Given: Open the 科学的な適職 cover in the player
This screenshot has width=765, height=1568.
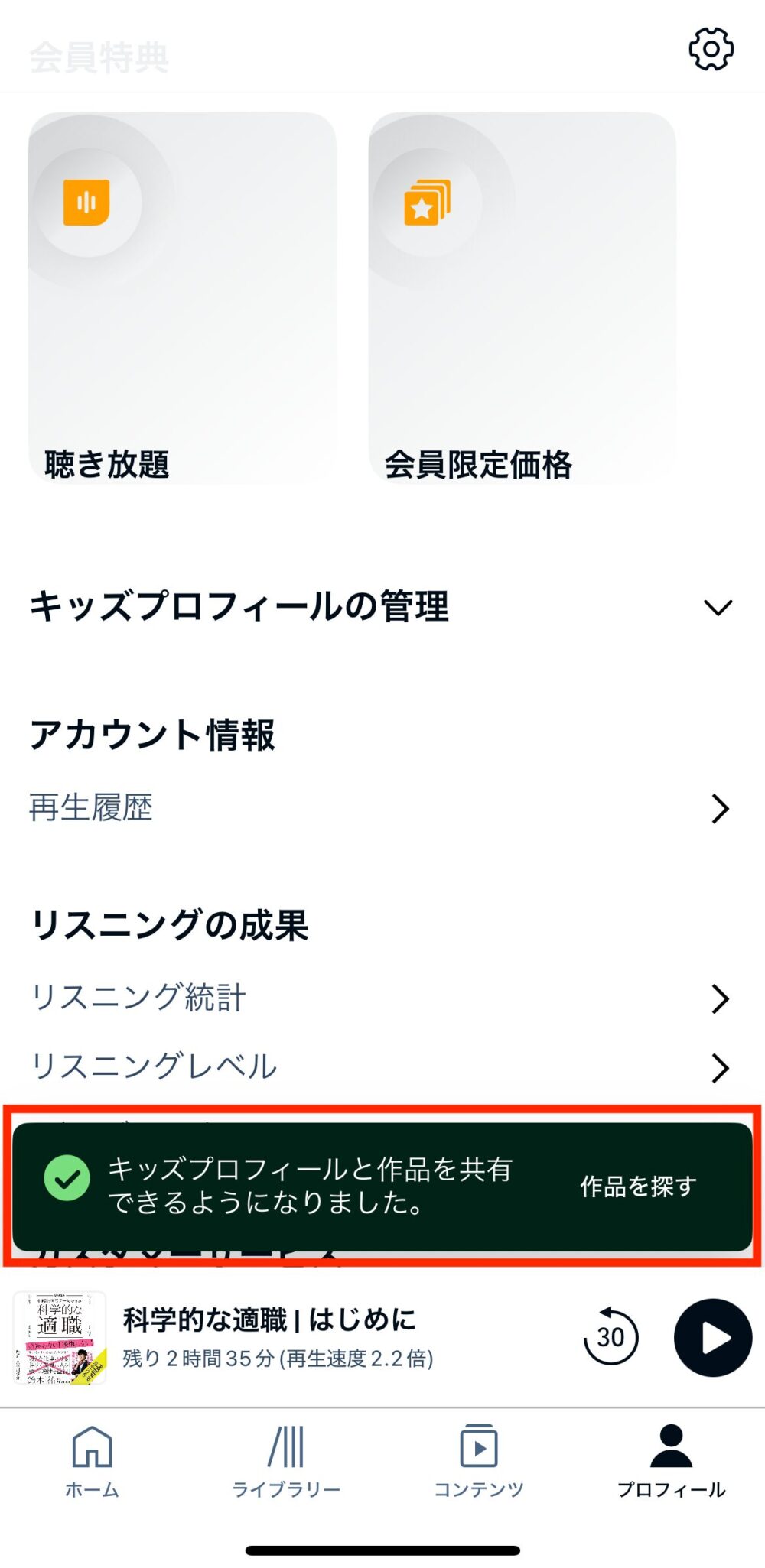Looking at the screenshot, I should [x=60, y=1338].
